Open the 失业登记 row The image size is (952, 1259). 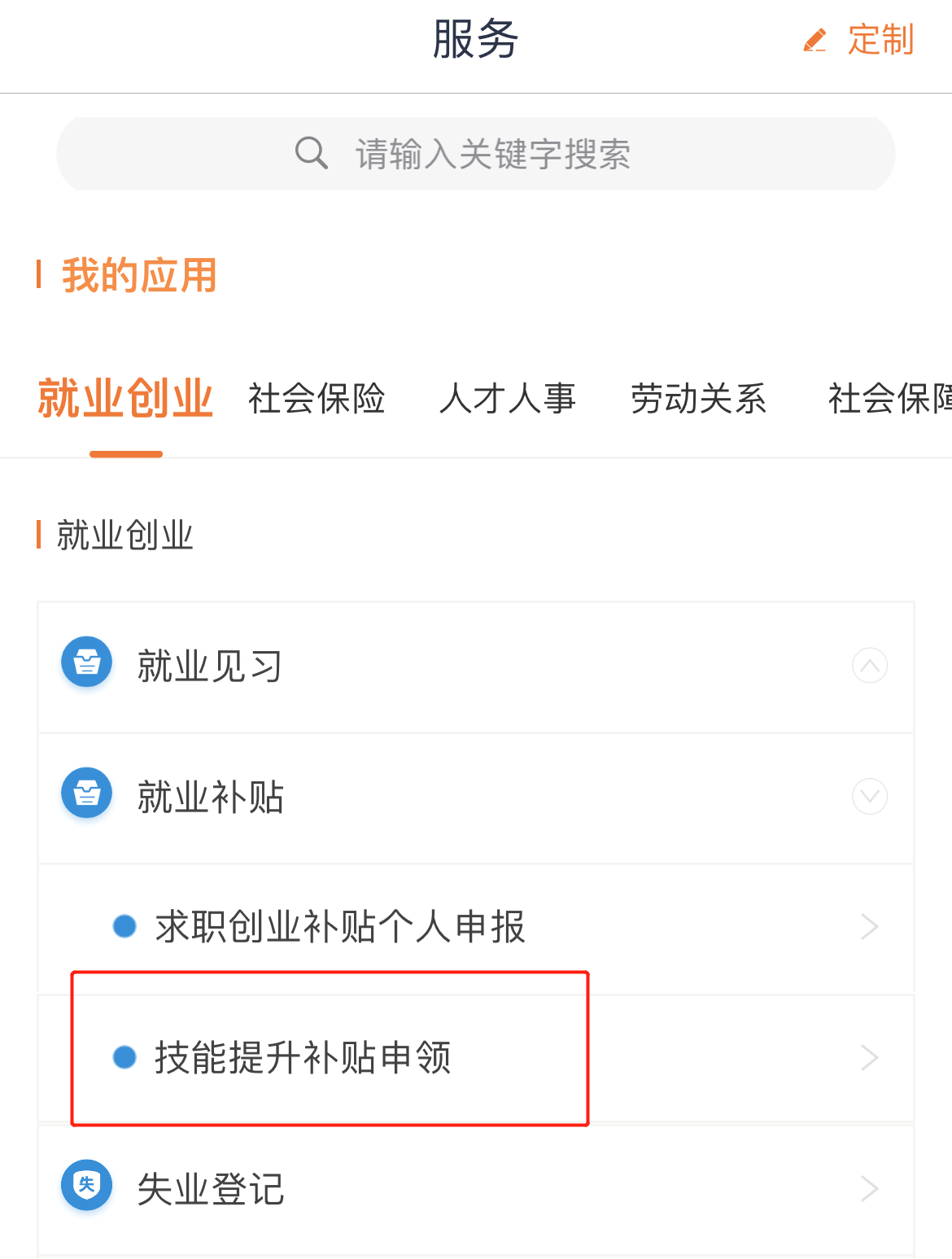(476, 1189)
